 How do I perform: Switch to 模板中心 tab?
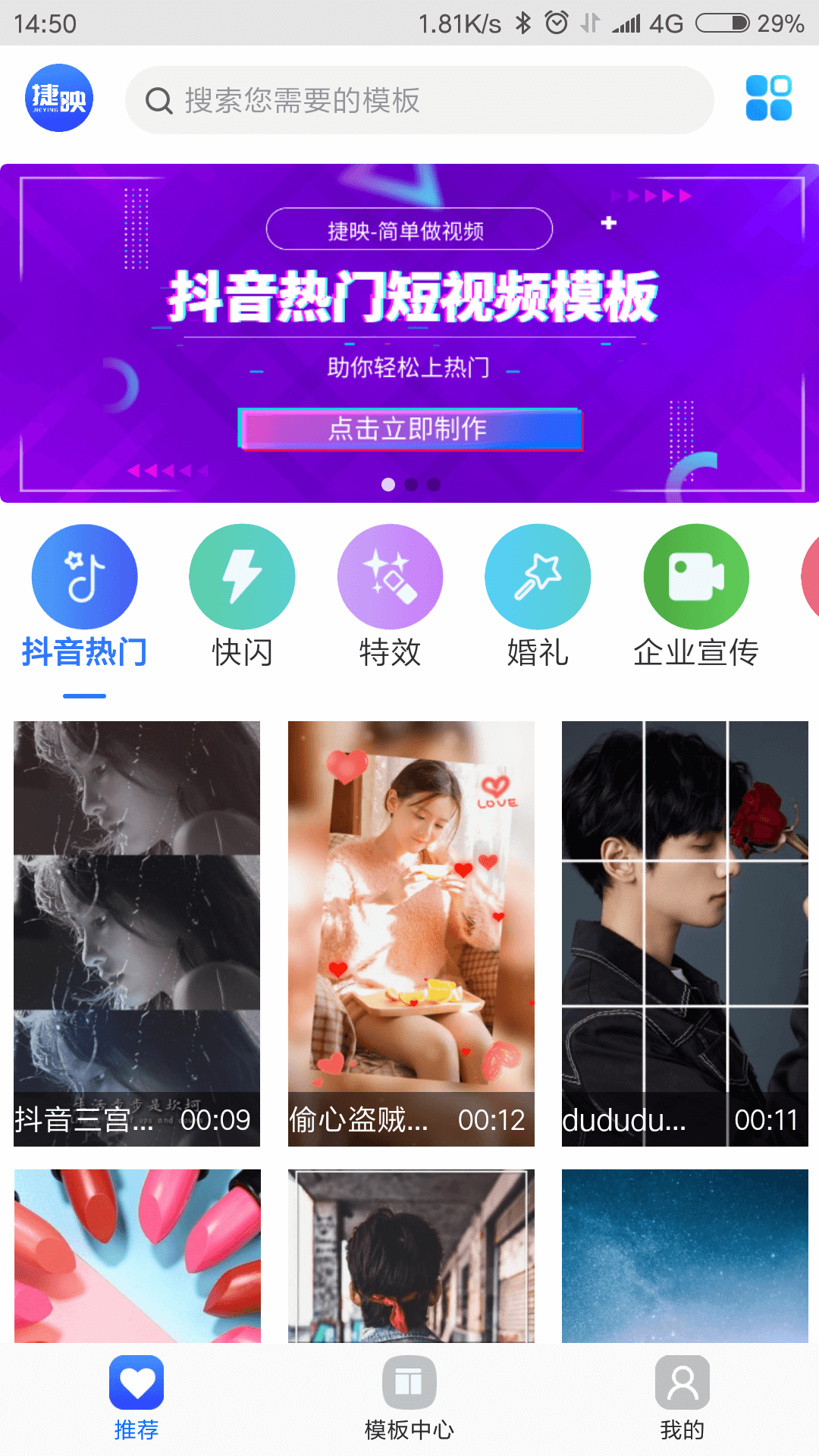(409, 1399)
